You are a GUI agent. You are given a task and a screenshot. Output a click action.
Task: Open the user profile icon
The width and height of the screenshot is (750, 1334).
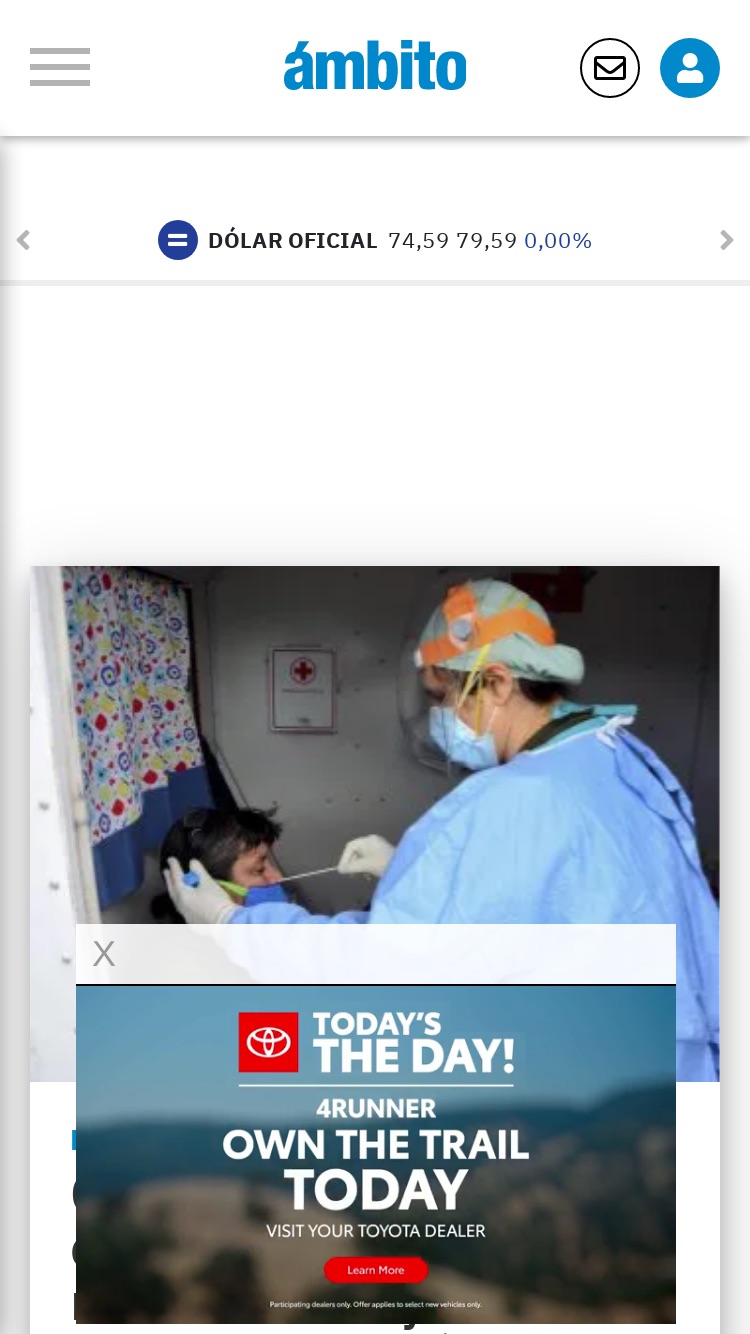(690, 68)
